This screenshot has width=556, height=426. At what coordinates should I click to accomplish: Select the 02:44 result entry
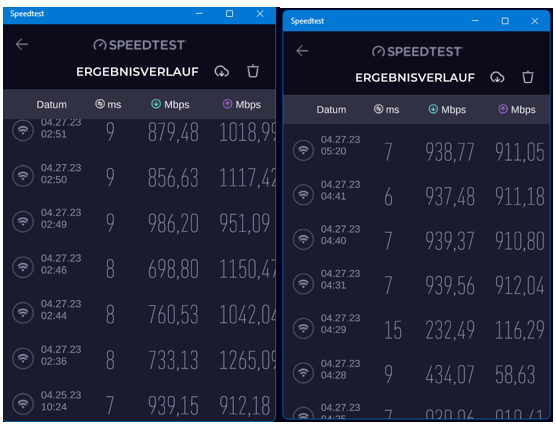[x=139, y=313]
